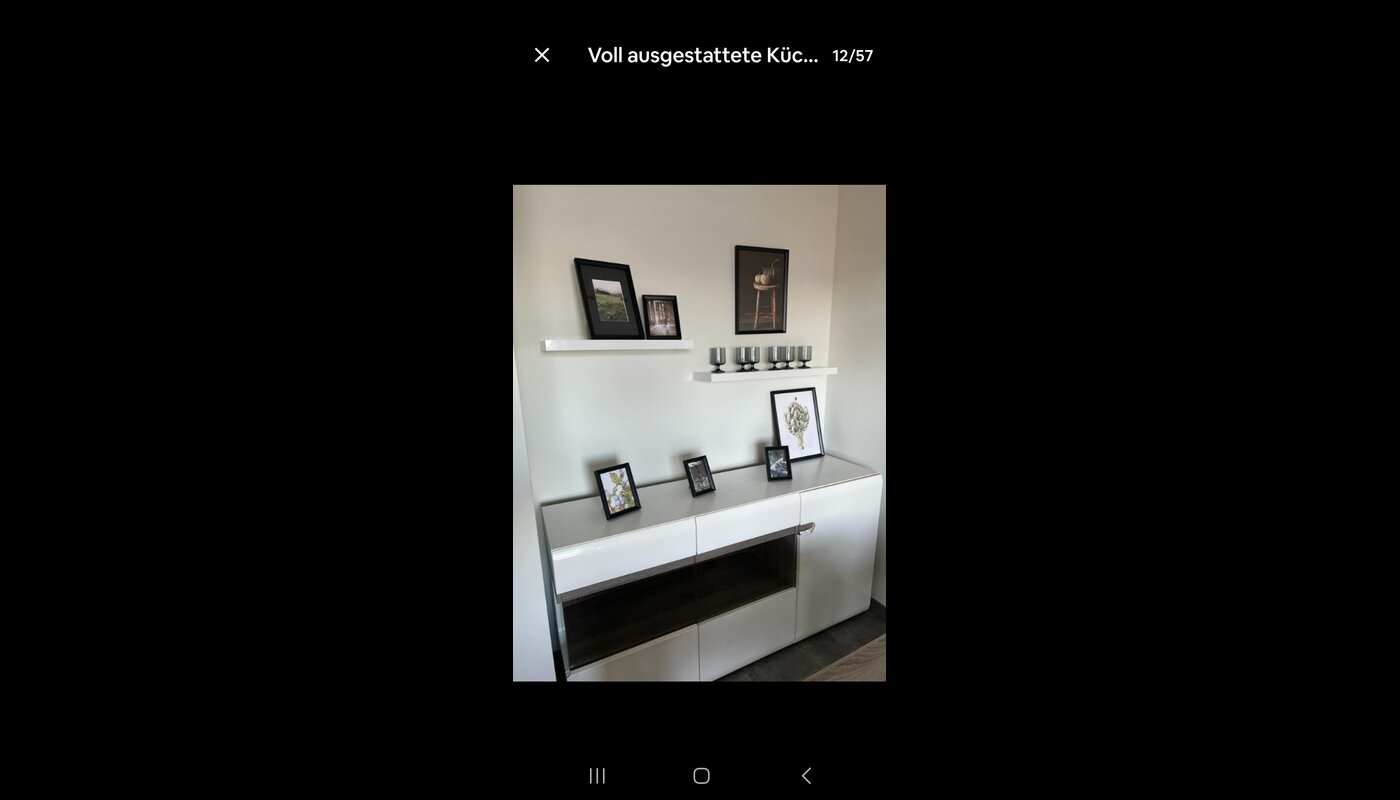Go to the home screen
The image size is (1400, 800).
point(701,776)
